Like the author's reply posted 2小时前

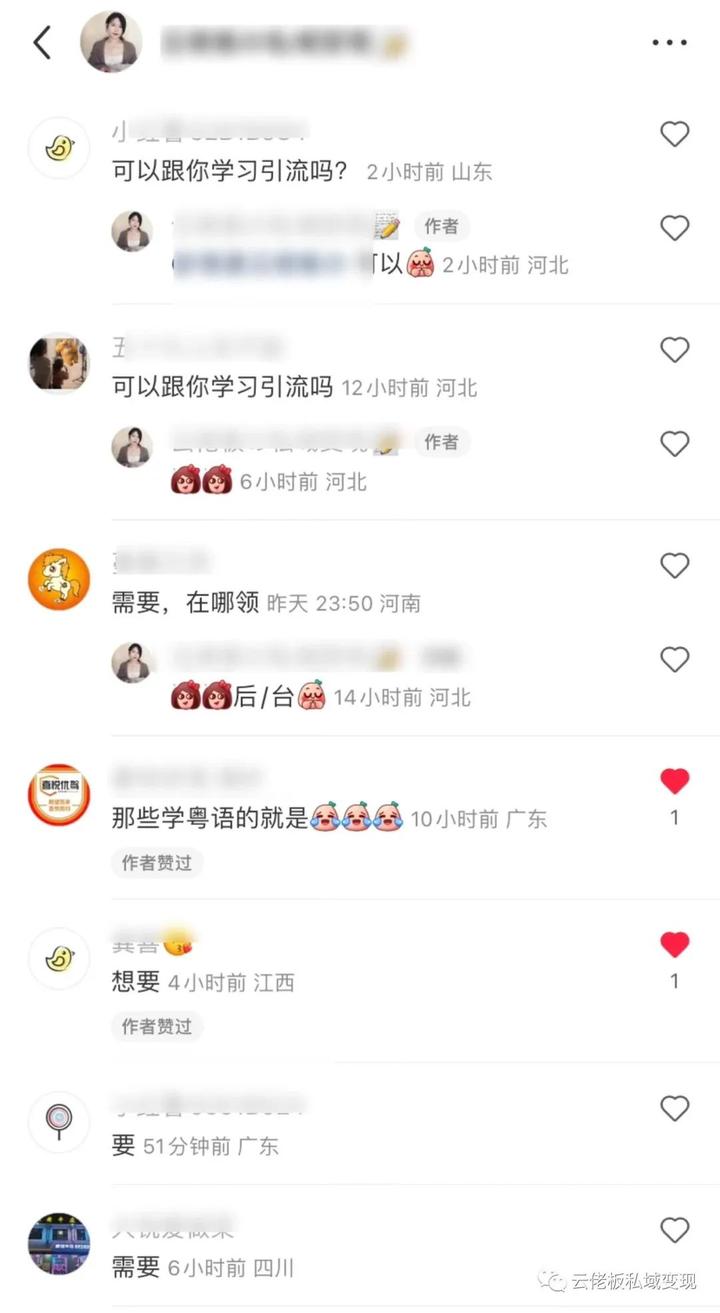(x=675, y=228)
